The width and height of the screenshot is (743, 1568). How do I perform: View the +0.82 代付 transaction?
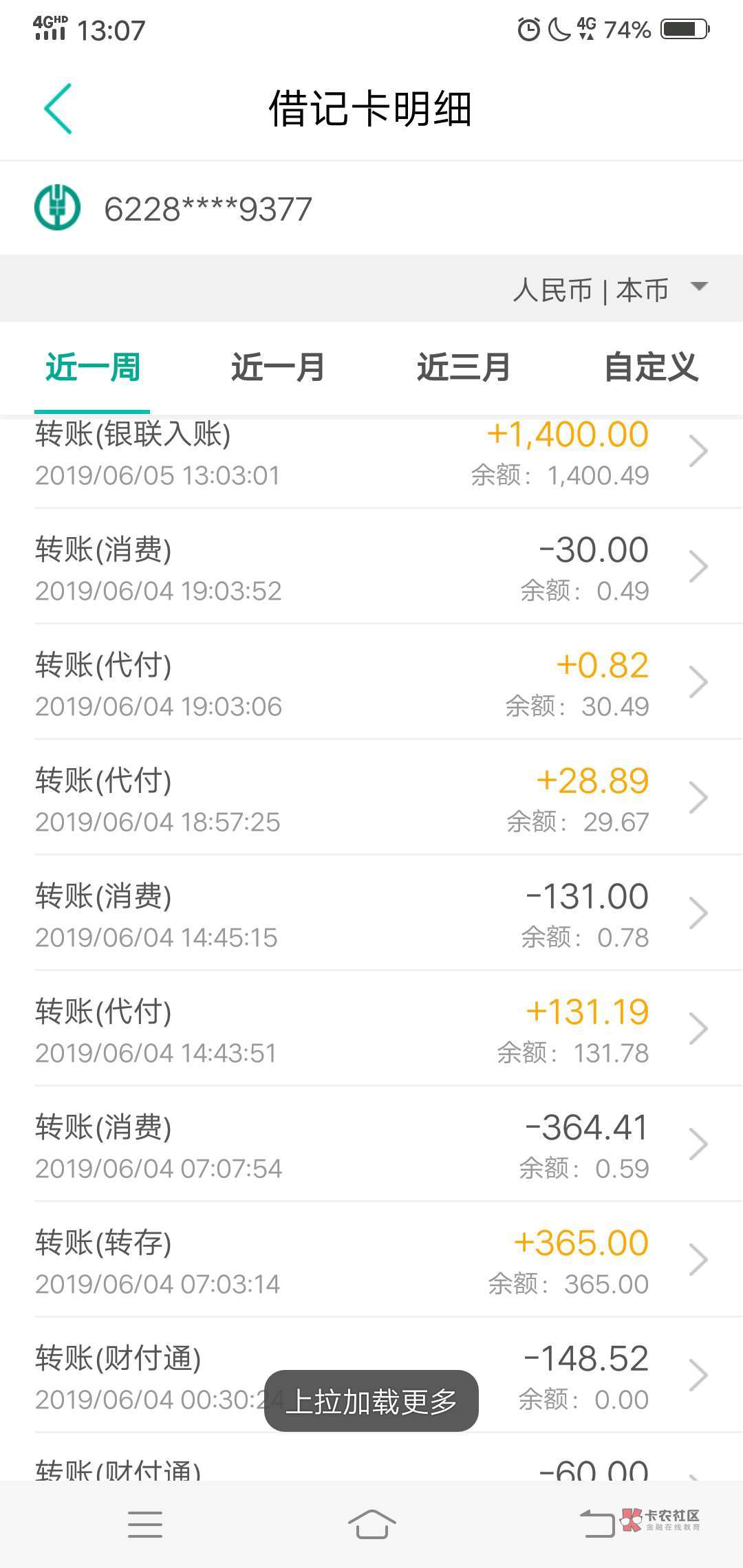point(371,682)
